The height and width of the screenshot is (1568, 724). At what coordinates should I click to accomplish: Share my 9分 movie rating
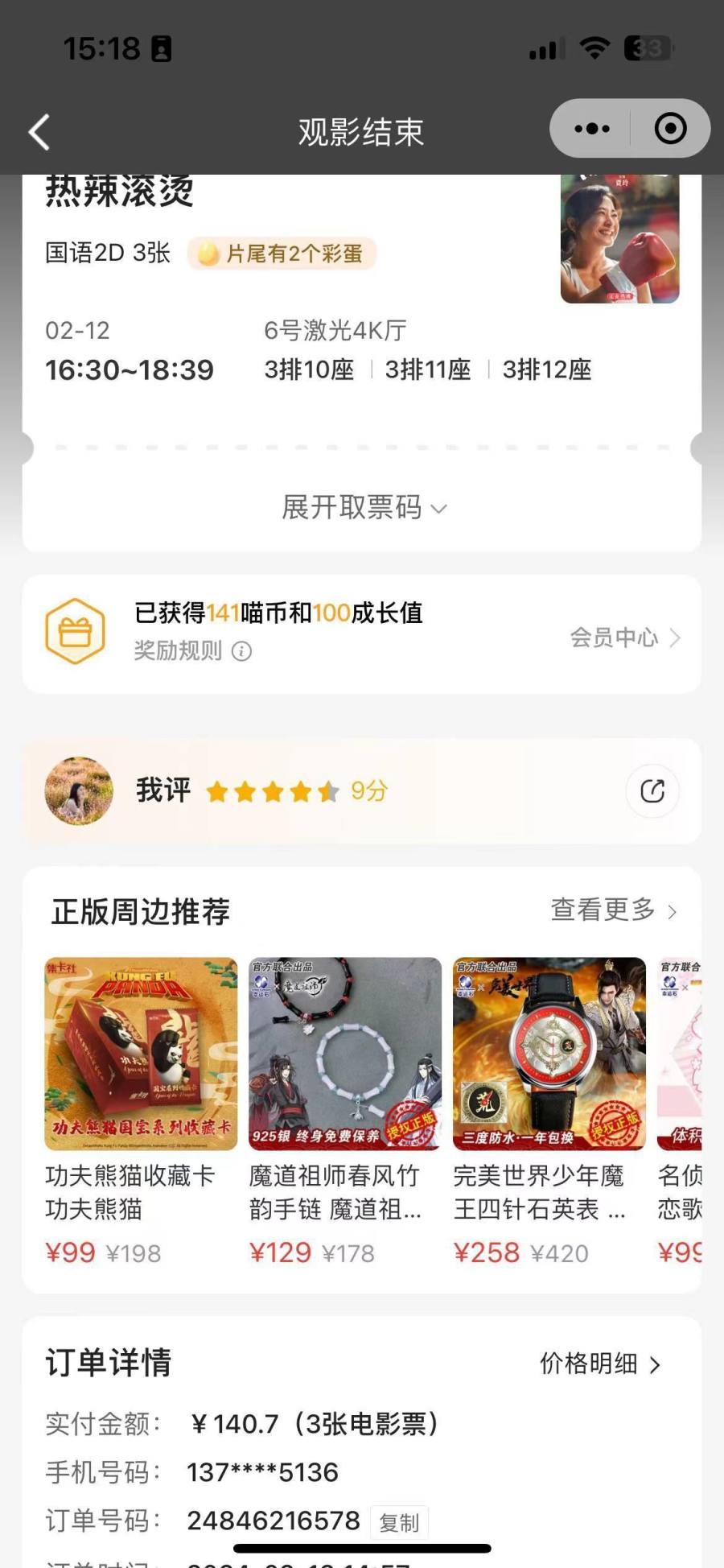[652, 791]
